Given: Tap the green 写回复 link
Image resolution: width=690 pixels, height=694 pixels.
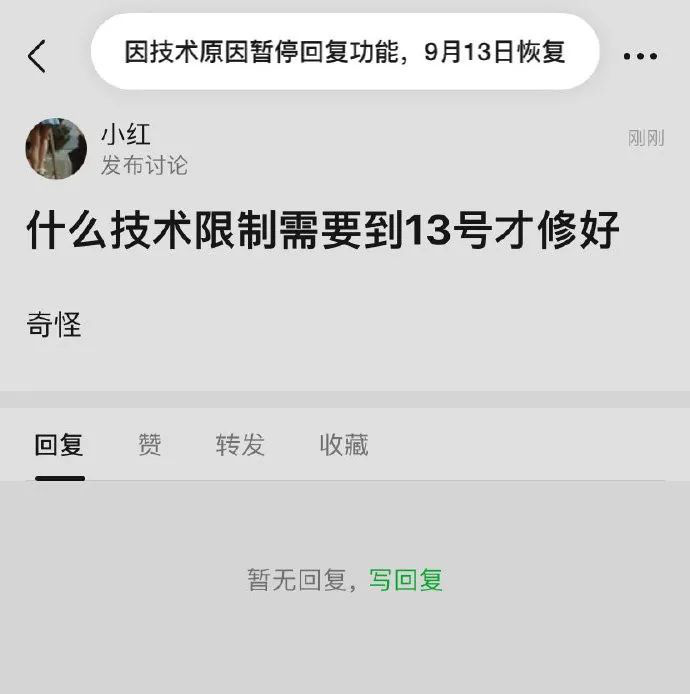Looking at the screenshot, I should 406,580.
